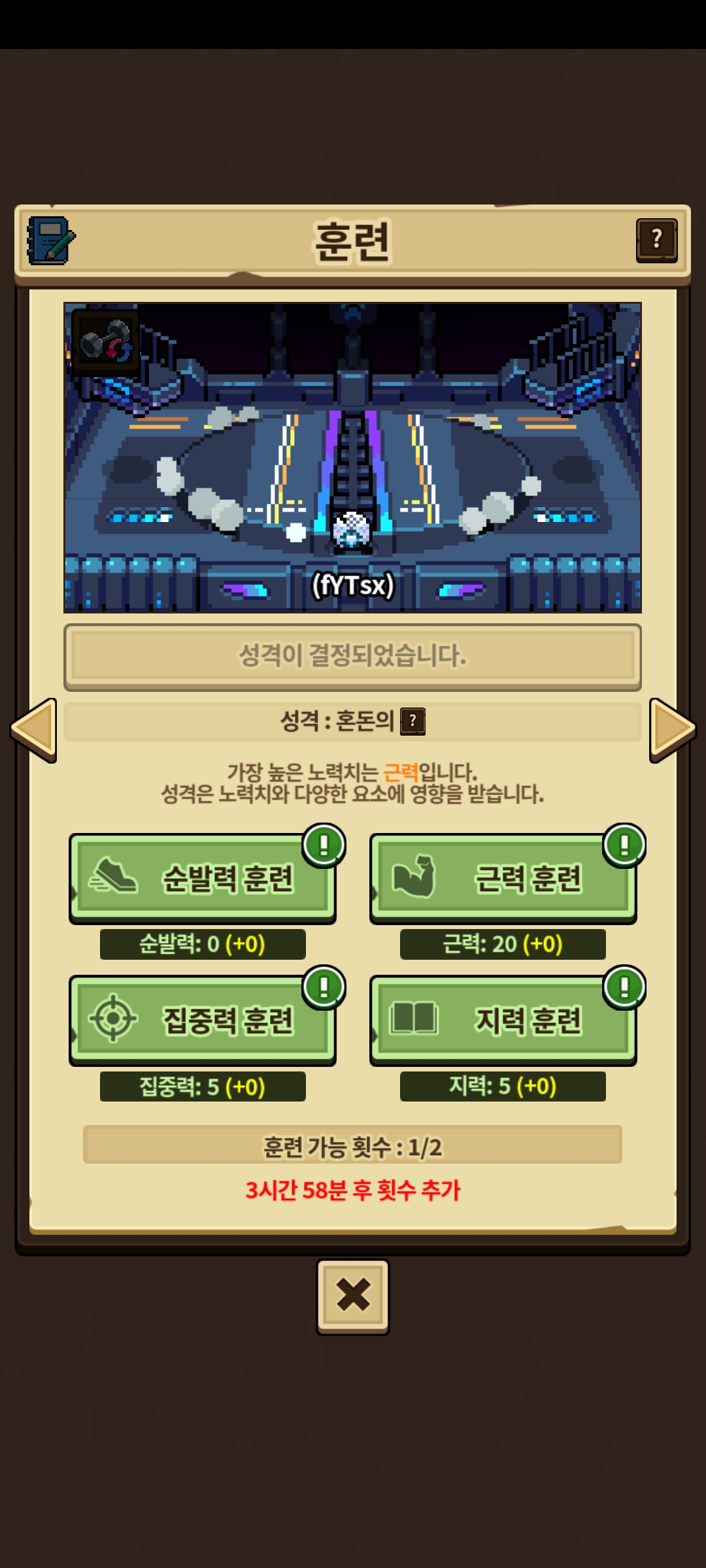
Task: Go to the next character with right arrow
Action: (673, 730)
